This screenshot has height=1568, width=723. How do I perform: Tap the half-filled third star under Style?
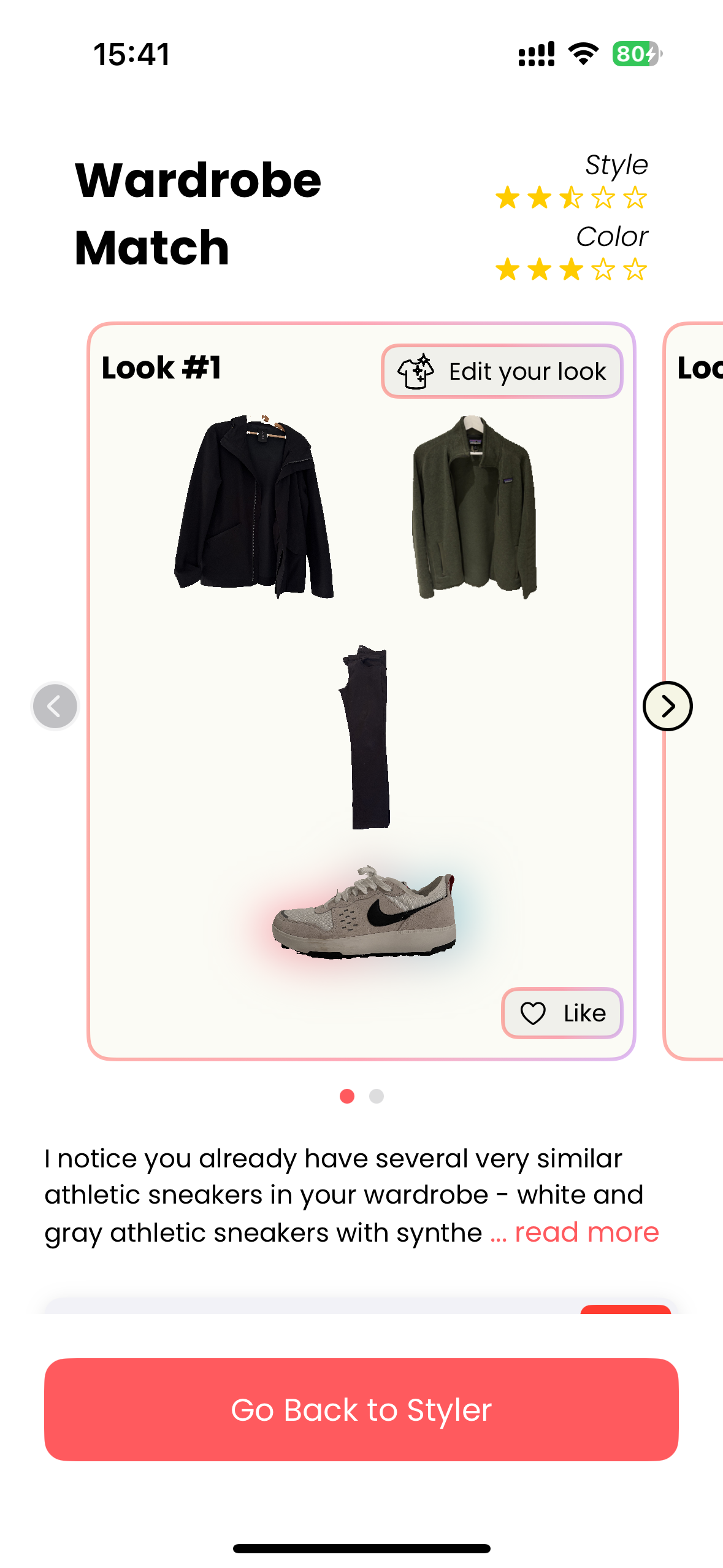pyautogui.click(x=571, y=196)
